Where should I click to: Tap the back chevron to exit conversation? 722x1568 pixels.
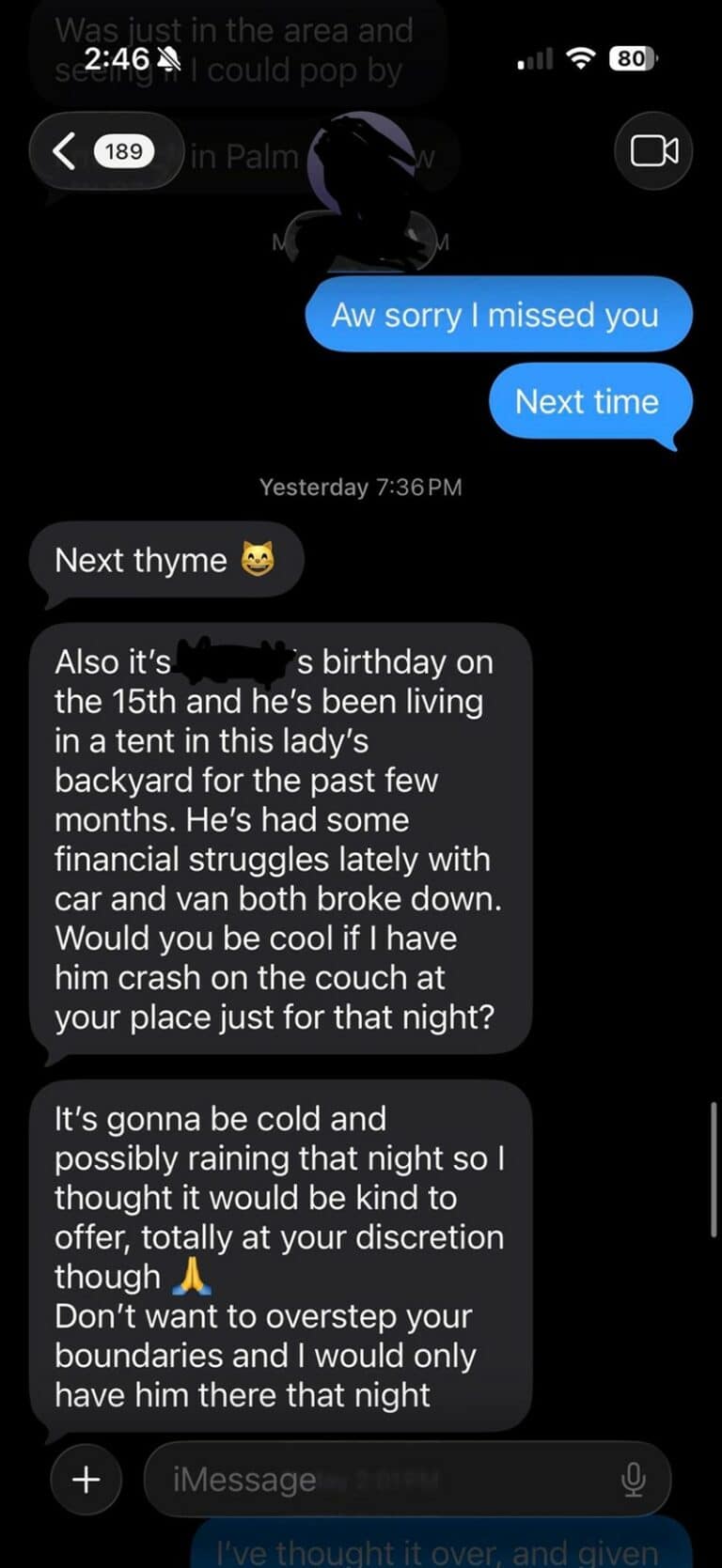[64, 150]
